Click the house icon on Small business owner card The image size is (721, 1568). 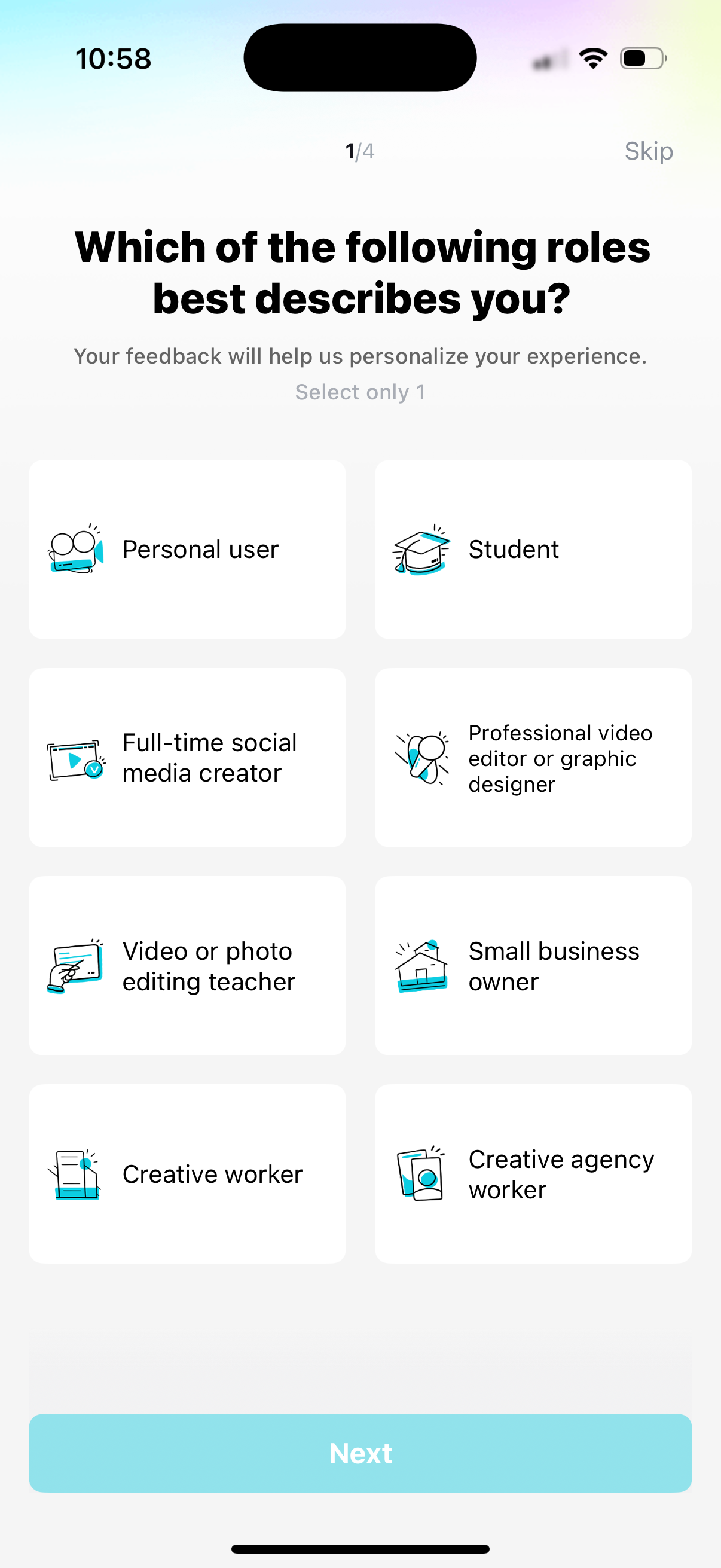(421, 966)
